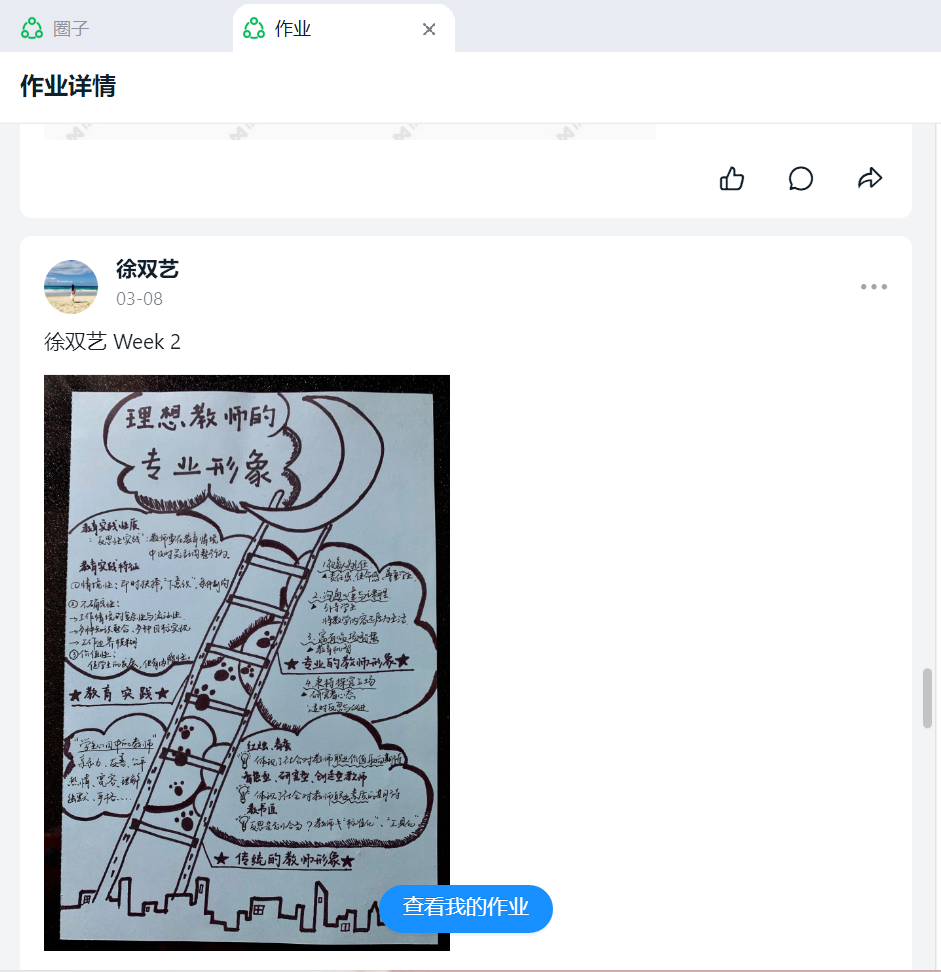Open the three-dot menu on 徐双艺's post
The height and width of the screenshot is (972, 941).
coord(873,287)
